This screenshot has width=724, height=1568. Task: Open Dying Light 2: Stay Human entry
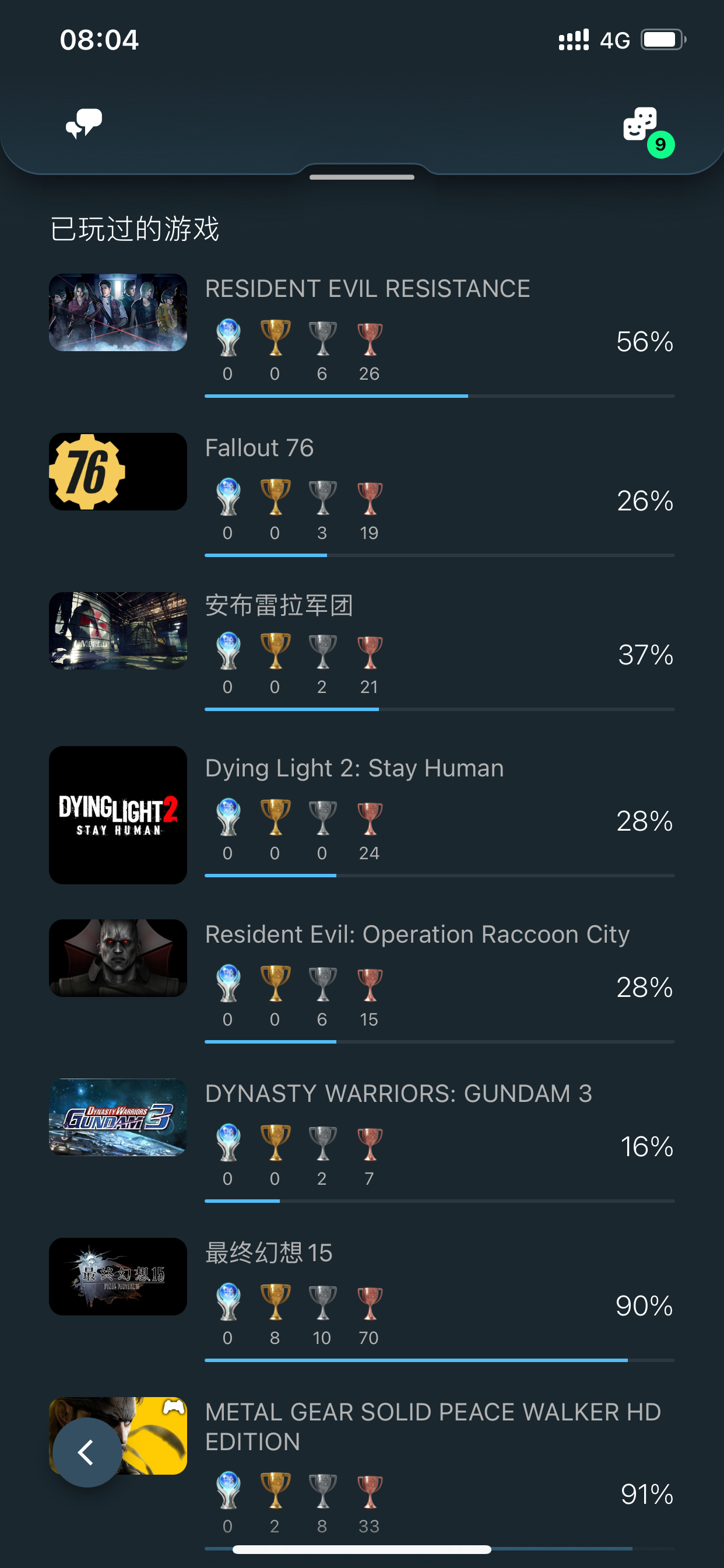click(x=354, y=768)
